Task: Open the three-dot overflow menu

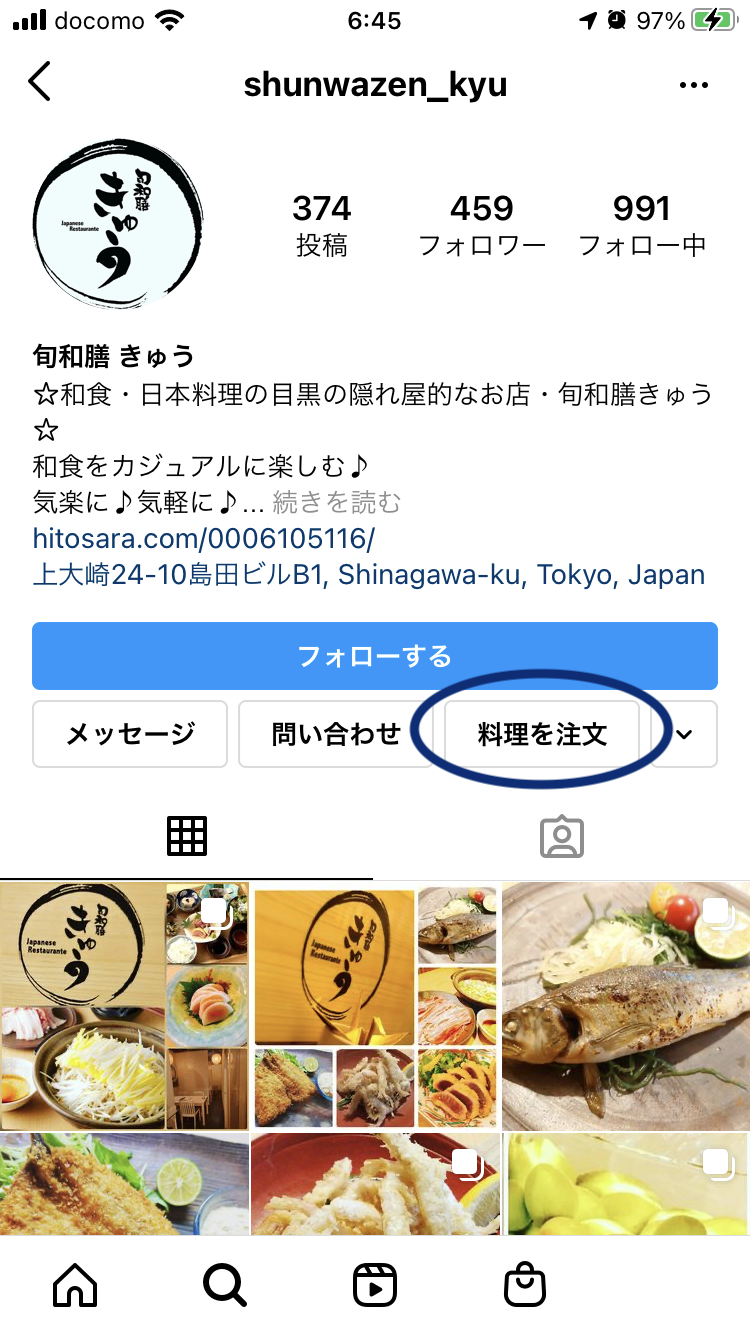Action: coord(693,85)
